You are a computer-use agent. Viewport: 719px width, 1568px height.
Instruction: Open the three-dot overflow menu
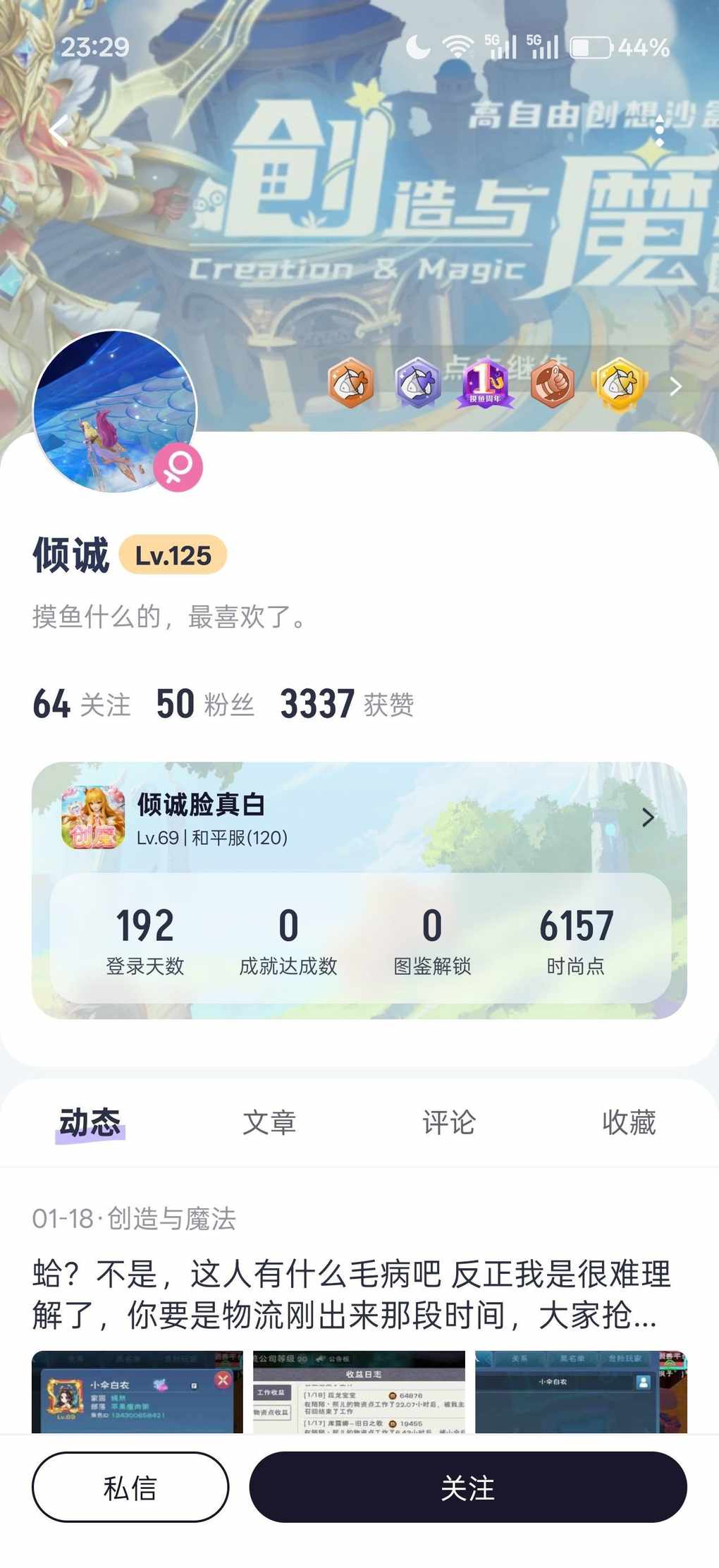coord(659,130)
